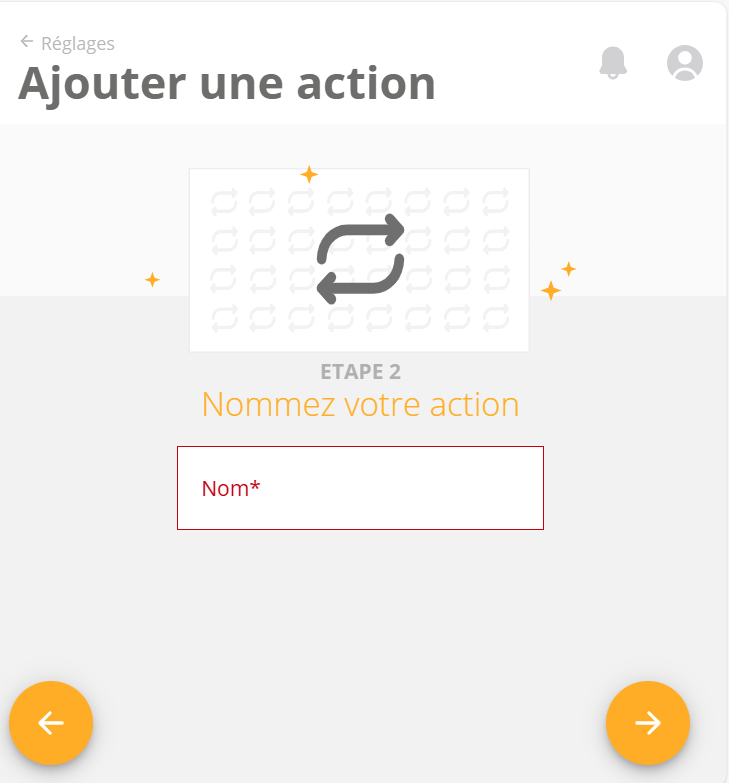The width and height of the screenshot is (729, 783).
Task: Click the Ajouter une action page title
Action: 226,84
